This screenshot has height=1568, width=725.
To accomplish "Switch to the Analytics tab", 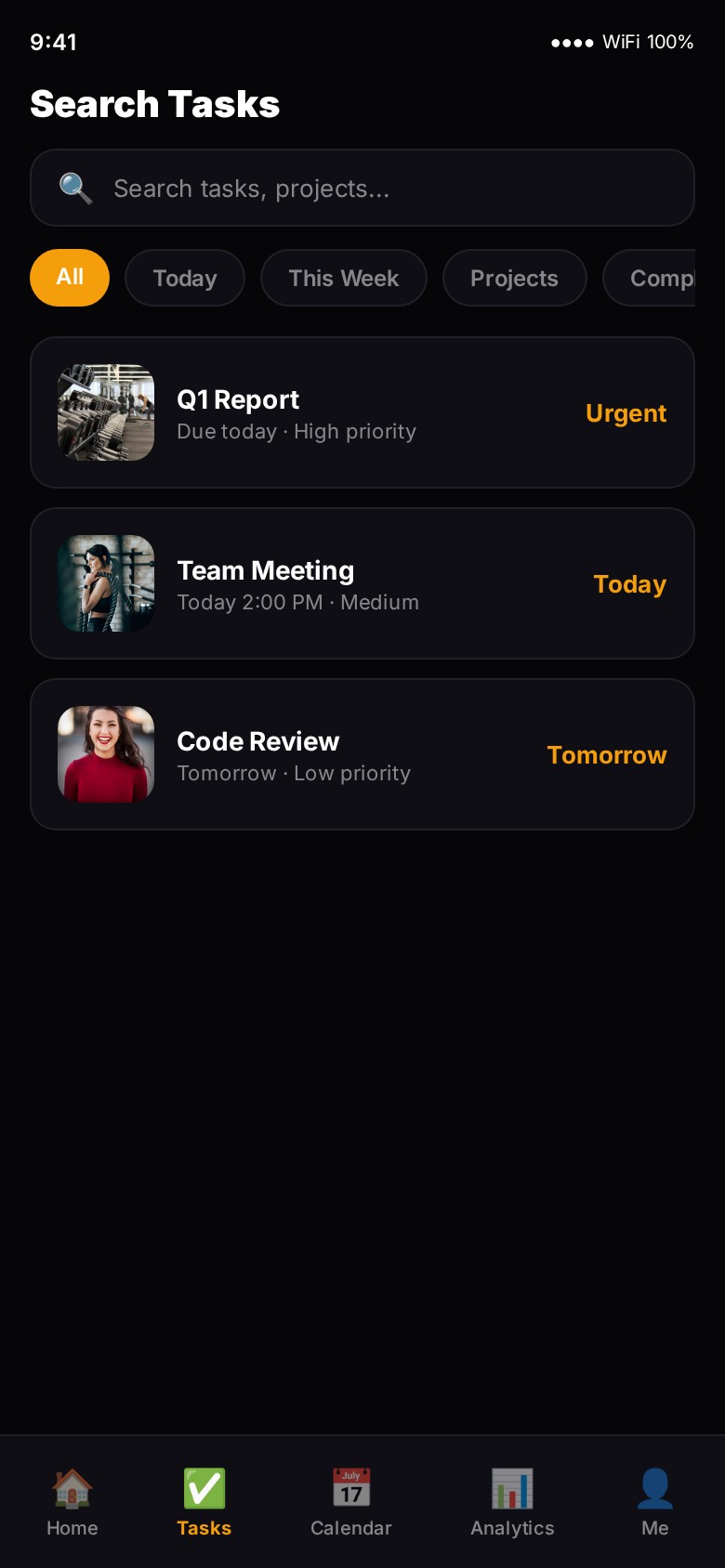I will click(512, 1501).
